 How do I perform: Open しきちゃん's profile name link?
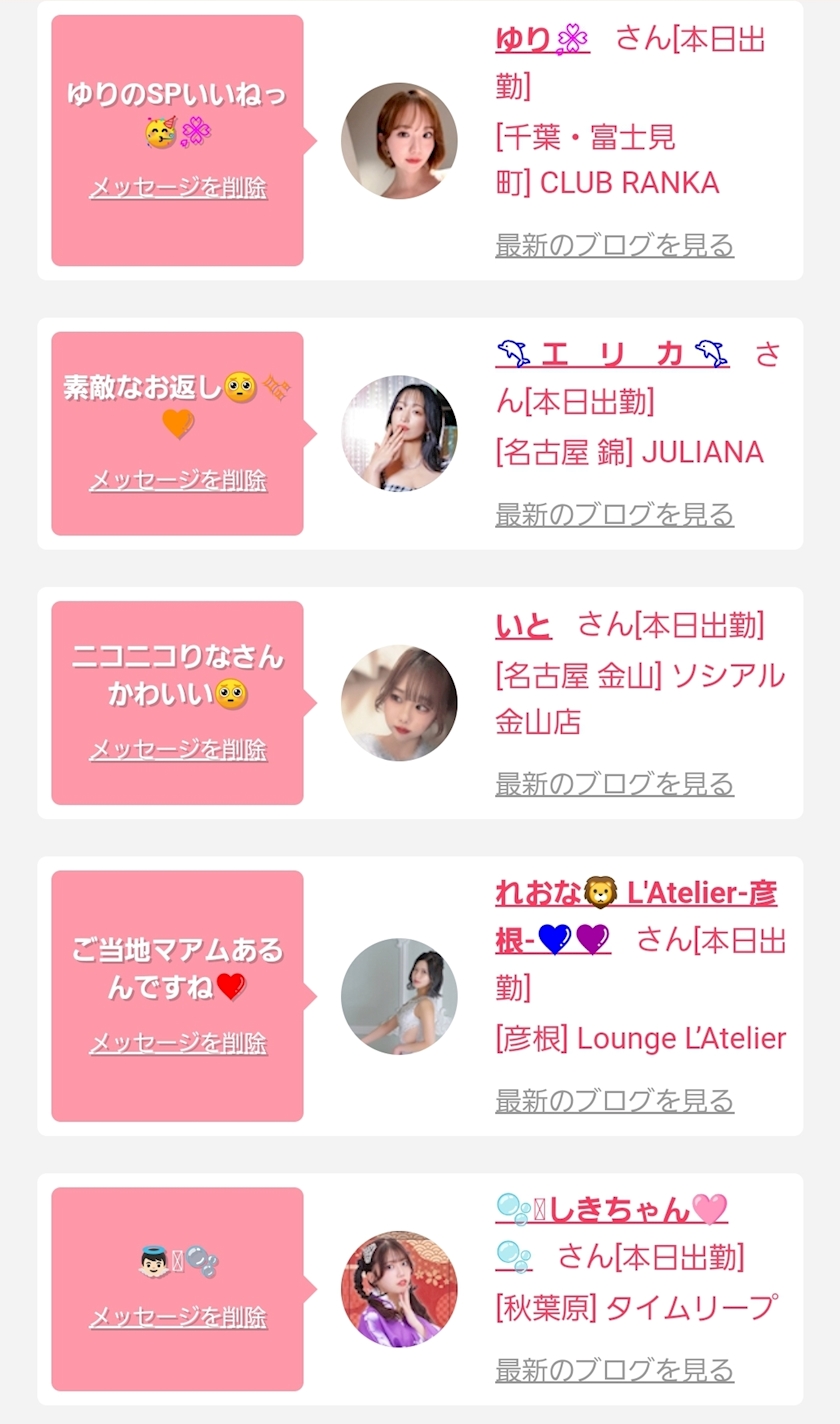pos(611,1210)
